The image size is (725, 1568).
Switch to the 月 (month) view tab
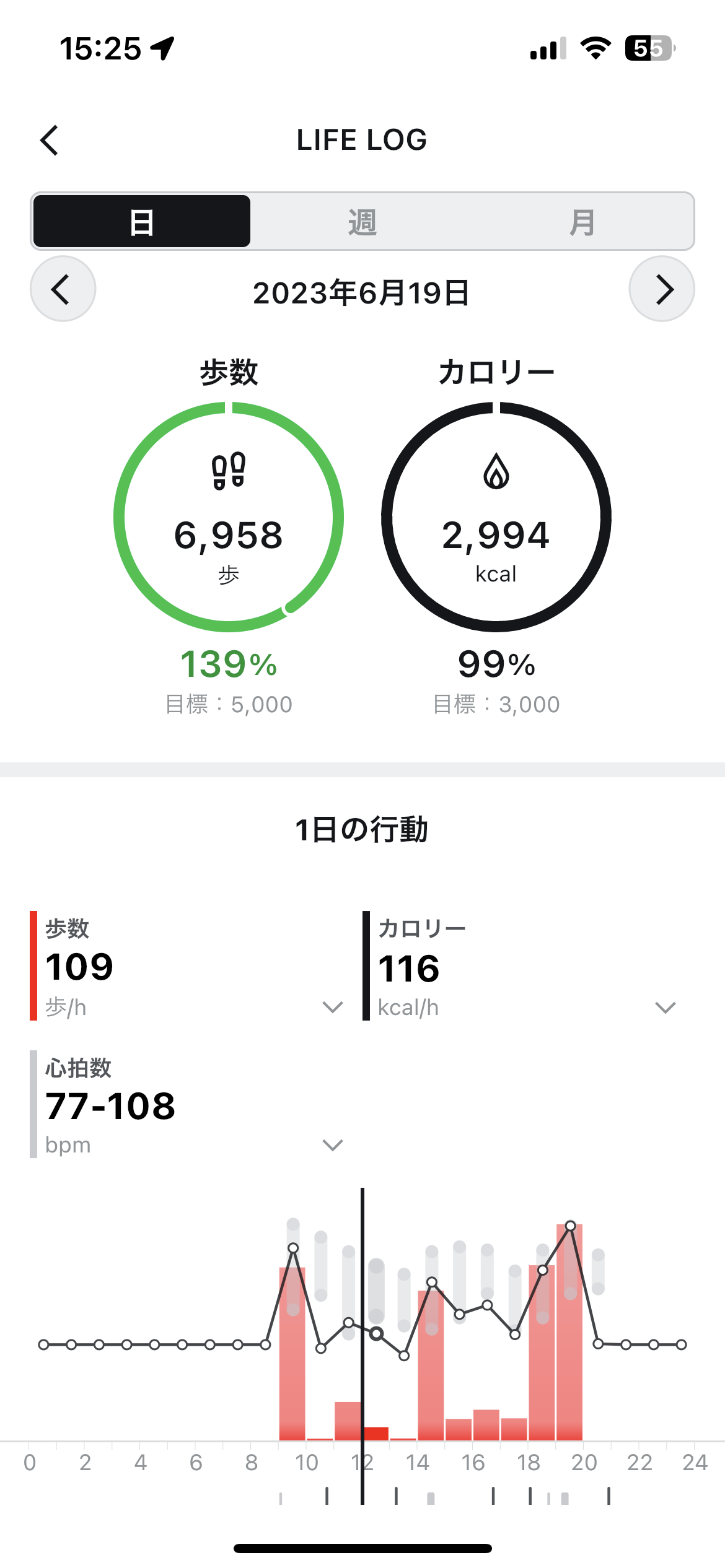pos(582,222)
